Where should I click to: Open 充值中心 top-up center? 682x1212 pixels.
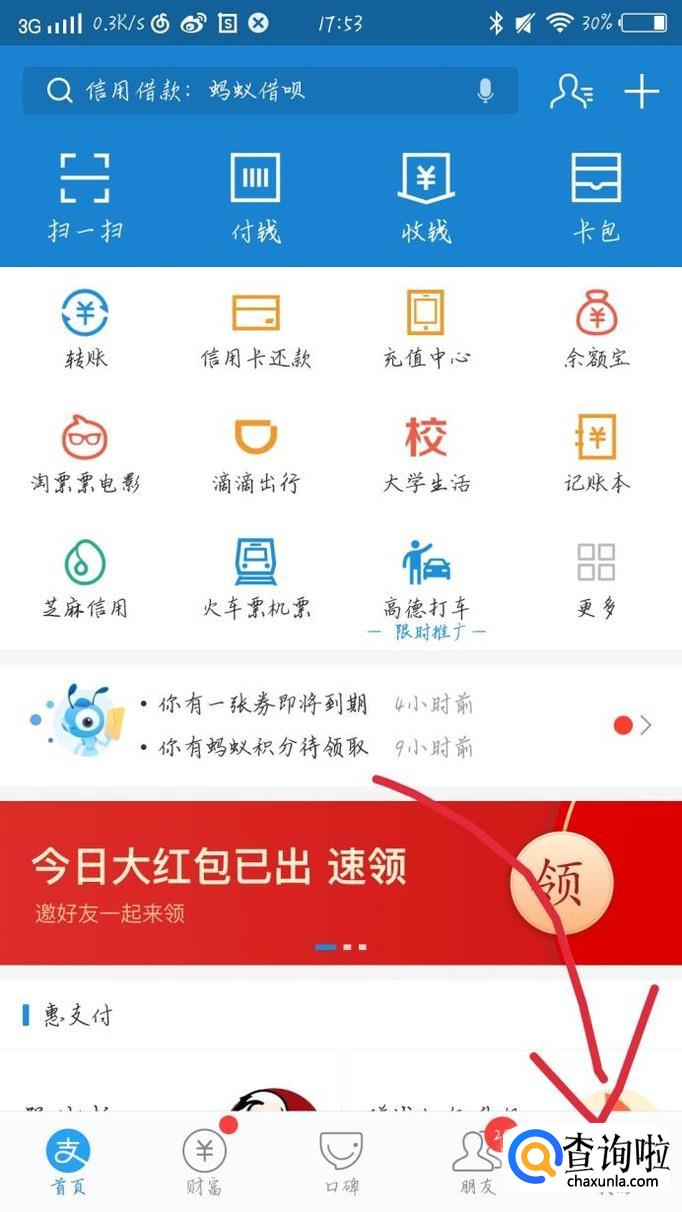click(426, 329)
